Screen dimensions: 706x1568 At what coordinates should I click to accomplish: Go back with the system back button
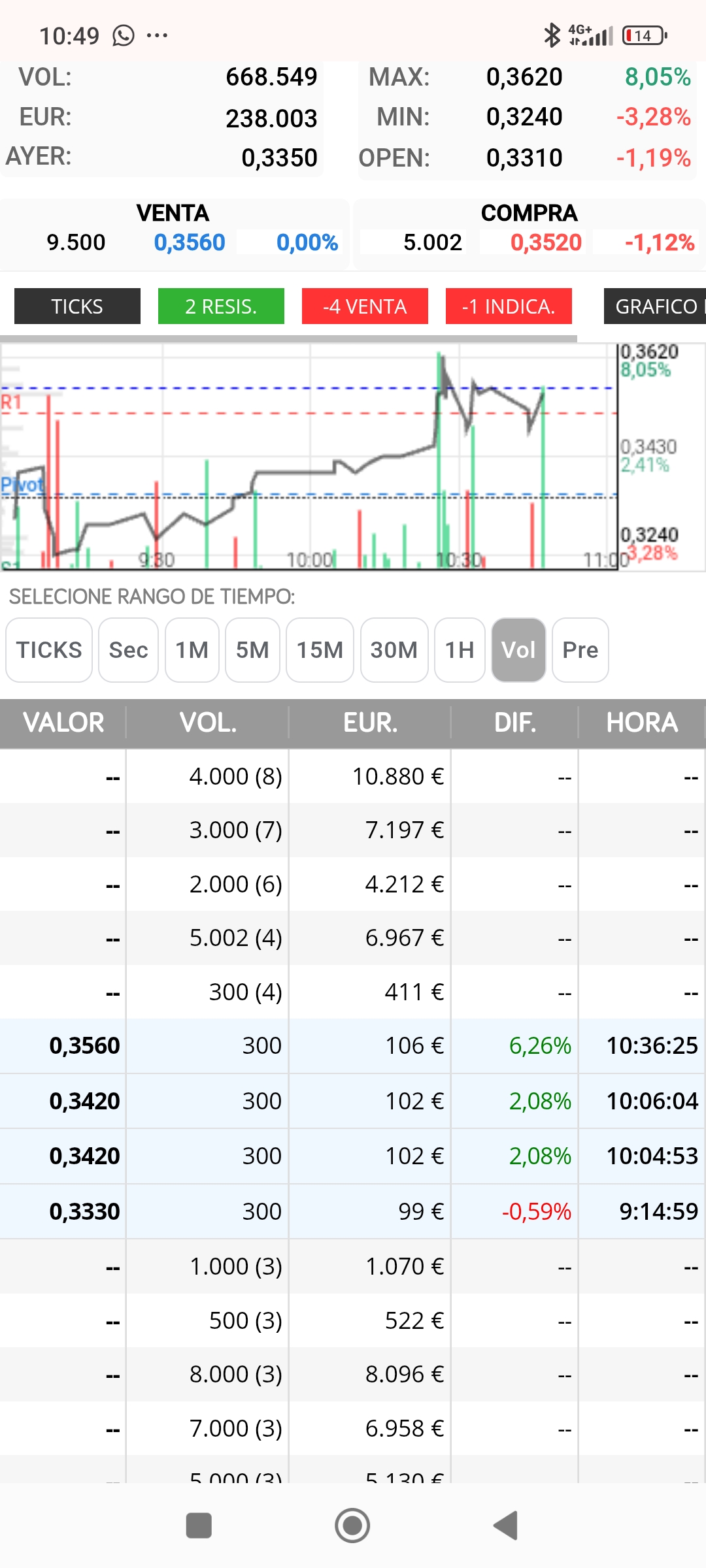[x=505, y=1526]
